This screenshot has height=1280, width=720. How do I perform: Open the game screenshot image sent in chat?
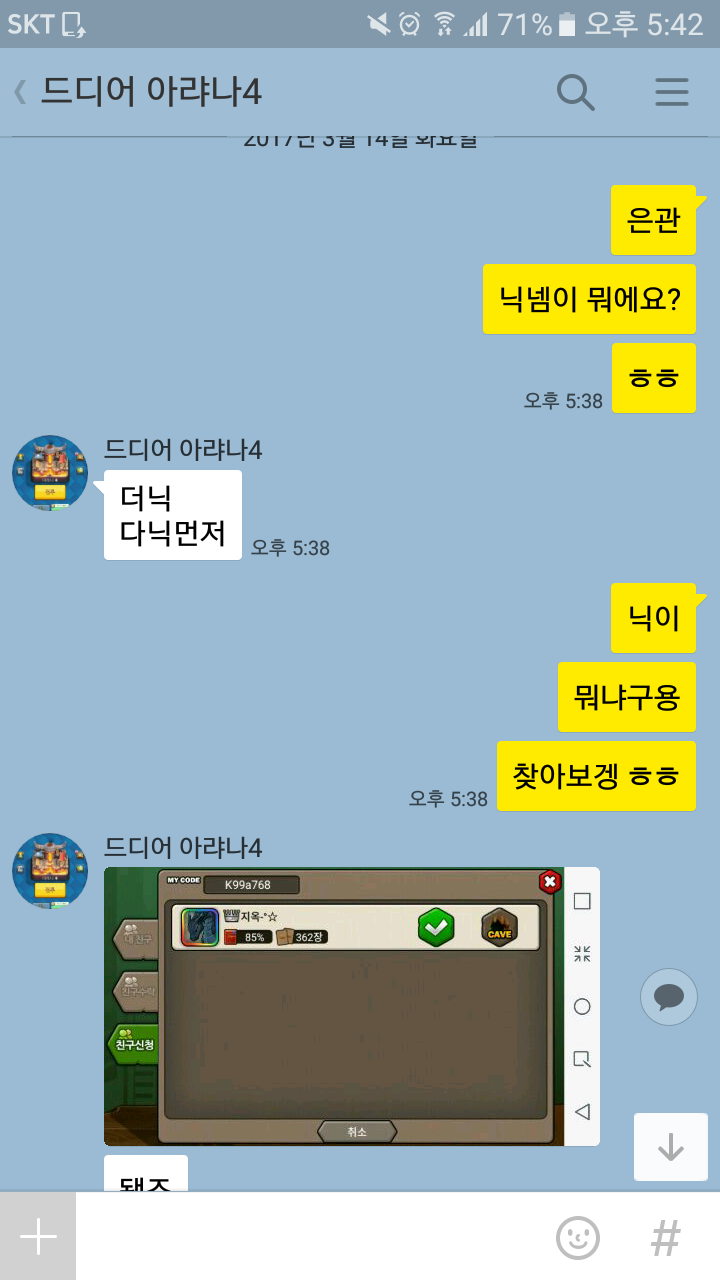(x=350, y=1005)
